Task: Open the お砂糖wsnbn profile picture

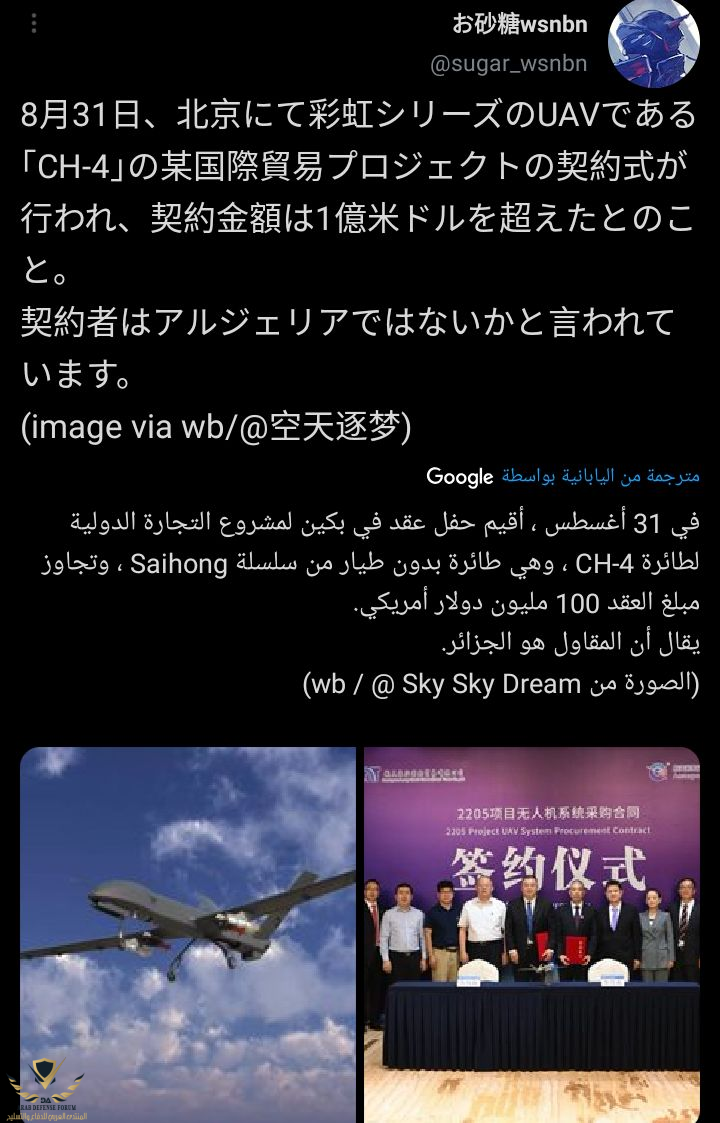Action: [x=654, y=44]
